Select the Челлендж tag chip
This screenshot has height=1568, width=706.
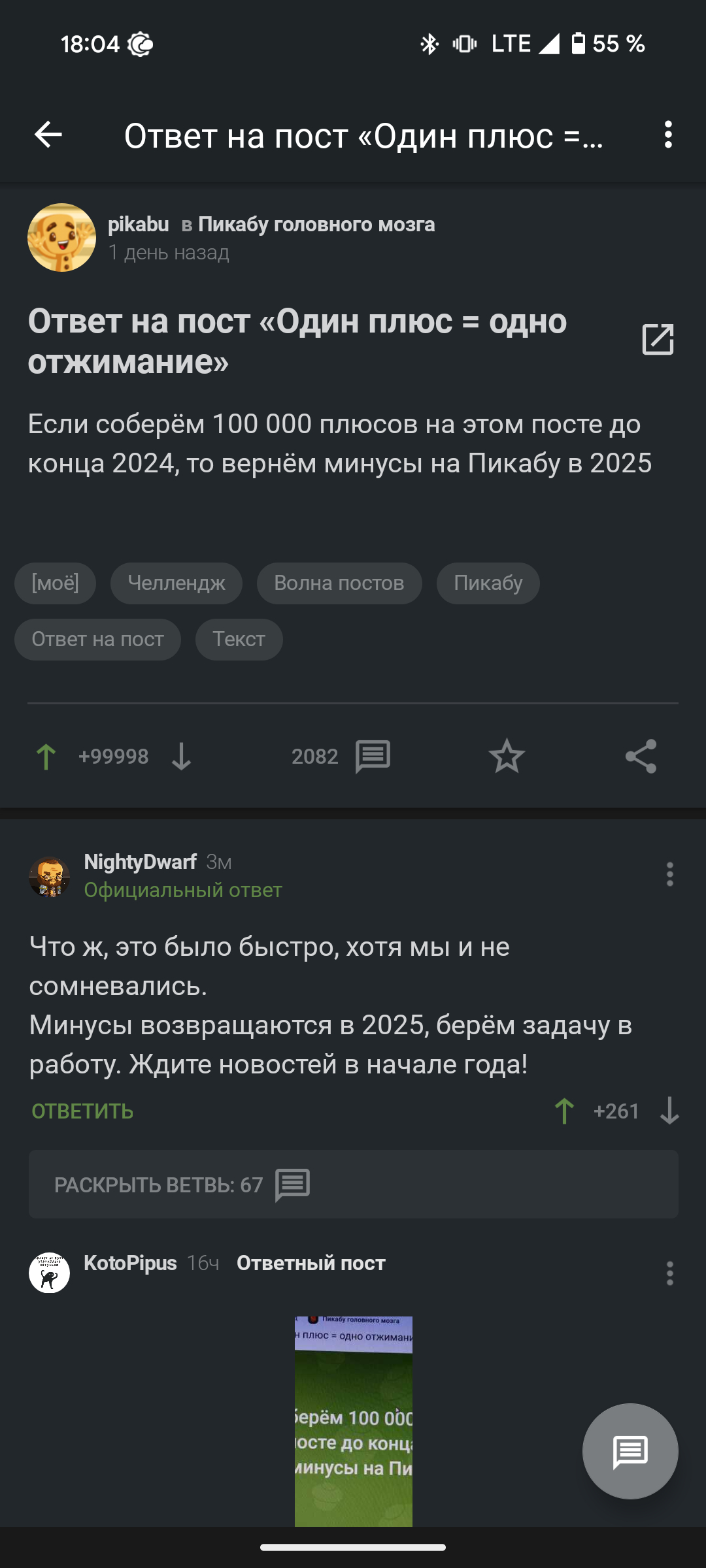[x=176, y=583]
